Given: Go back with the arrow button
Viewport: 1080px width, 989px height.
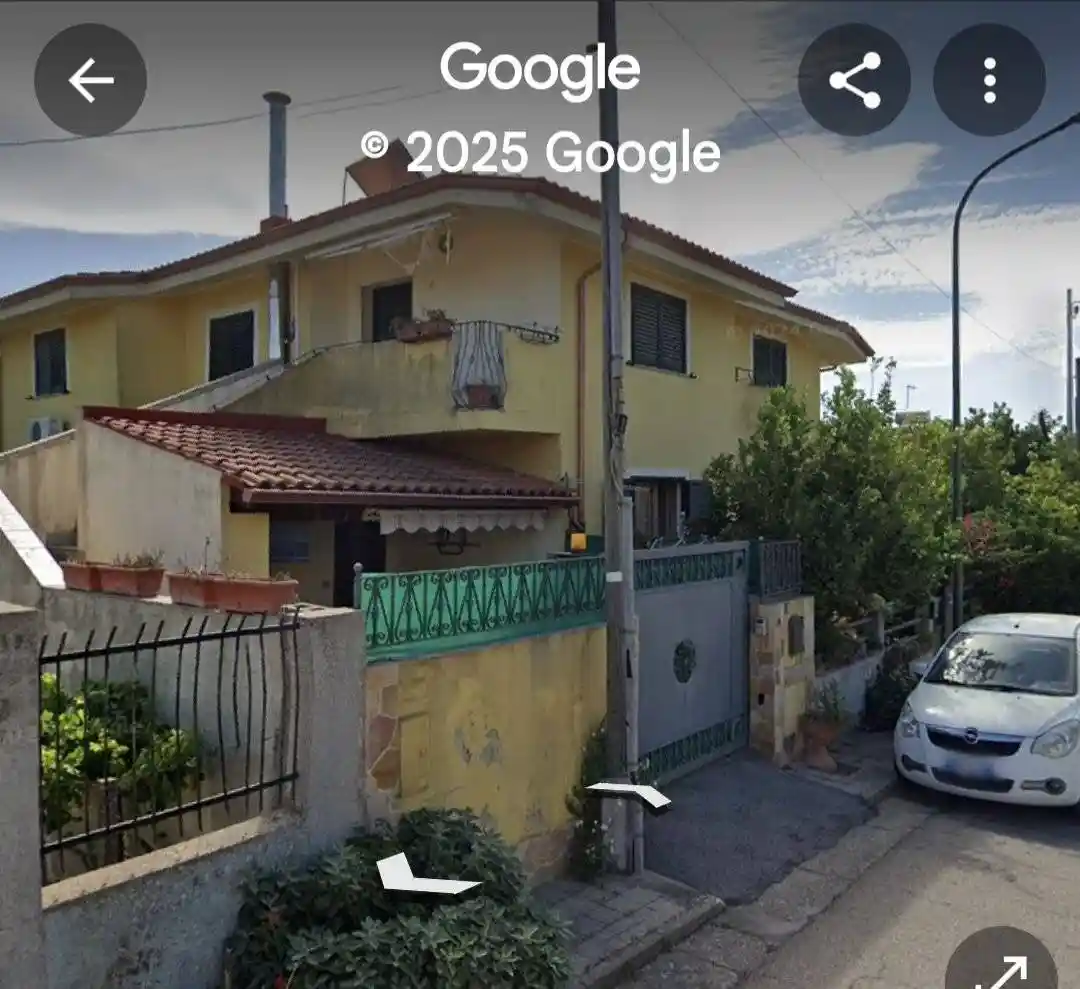Looking at the screenshot, I should [90, 80].
